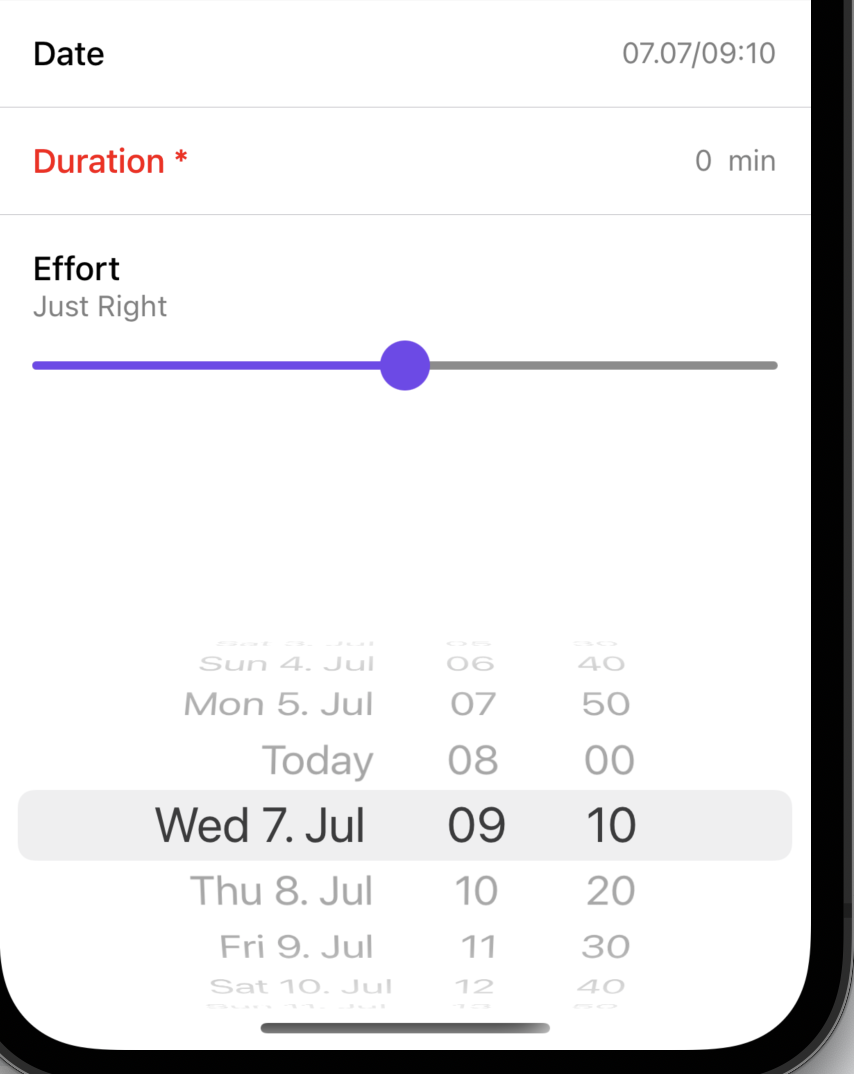Tap the "Effort" label

click(x=76, y=268)
